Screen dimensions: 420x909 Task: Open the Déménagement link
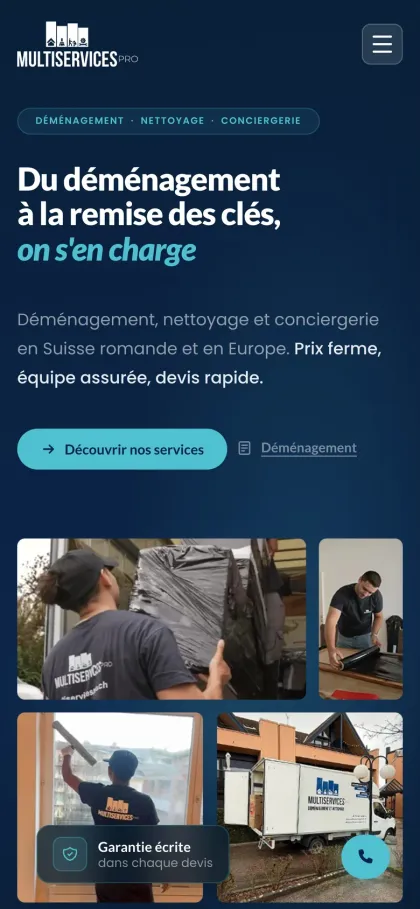coord(298,448)
